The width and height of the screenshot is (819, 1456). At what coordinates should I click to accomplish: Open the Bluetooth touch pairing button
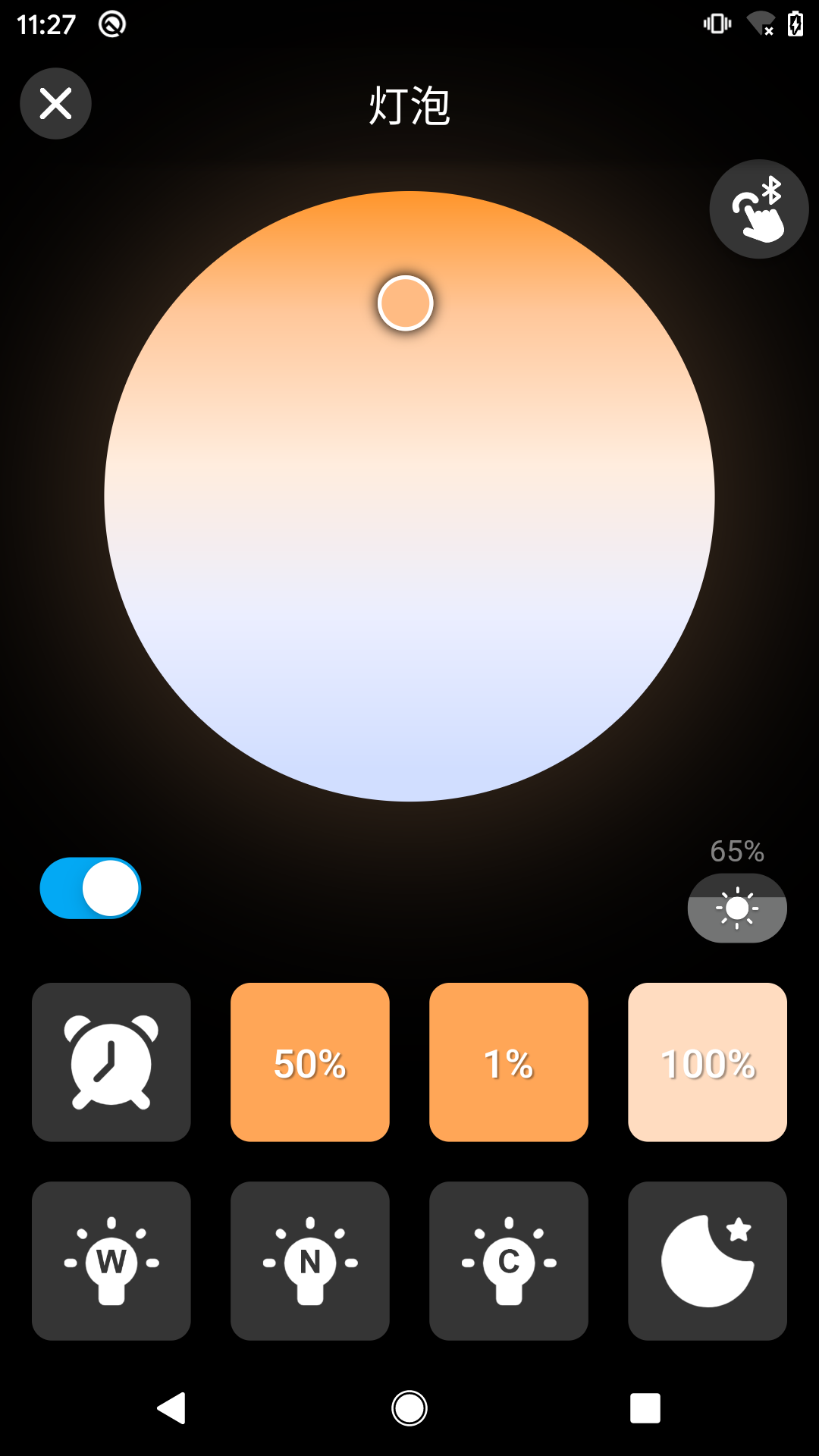(758, 209)
